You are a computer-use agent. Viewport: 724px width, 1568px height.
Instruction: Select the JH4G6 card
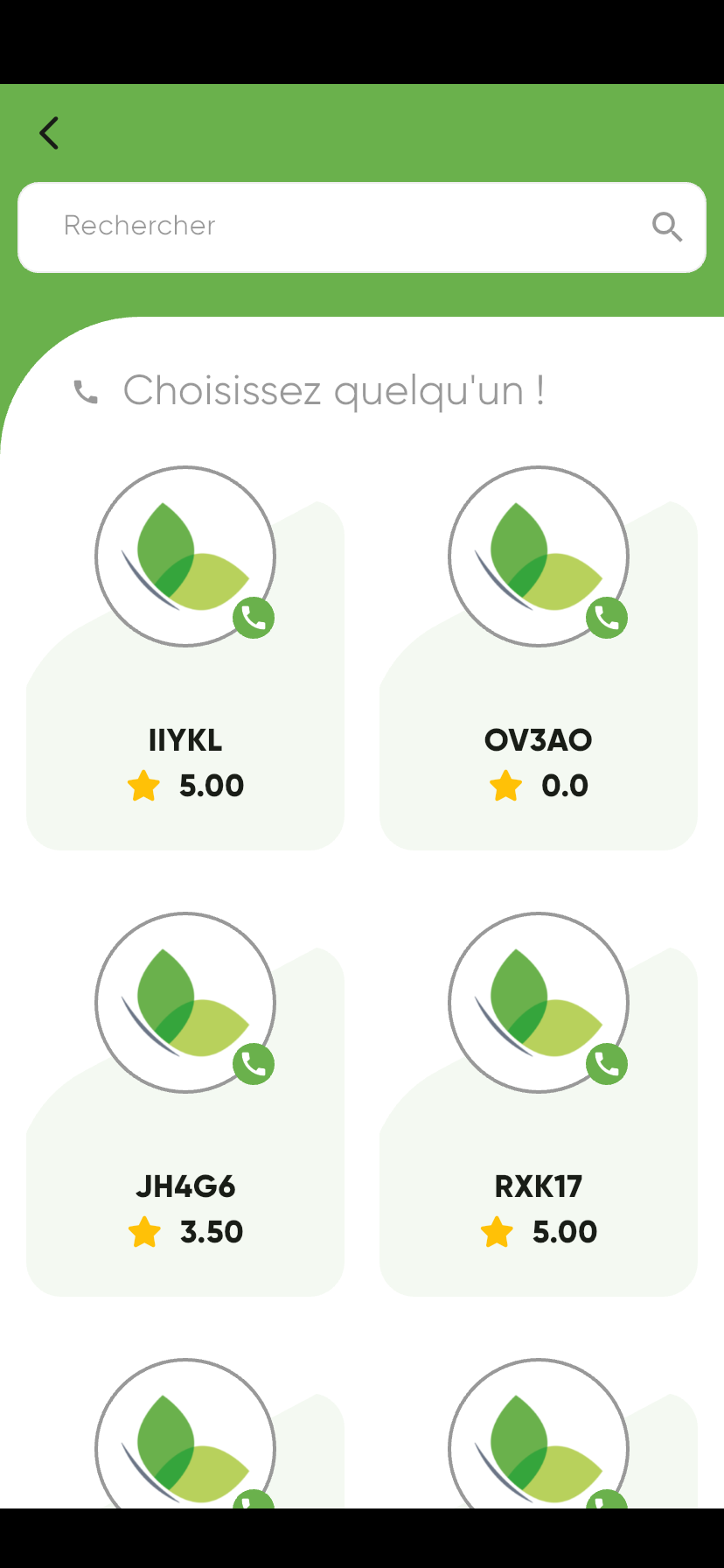tap(185, 1186)
